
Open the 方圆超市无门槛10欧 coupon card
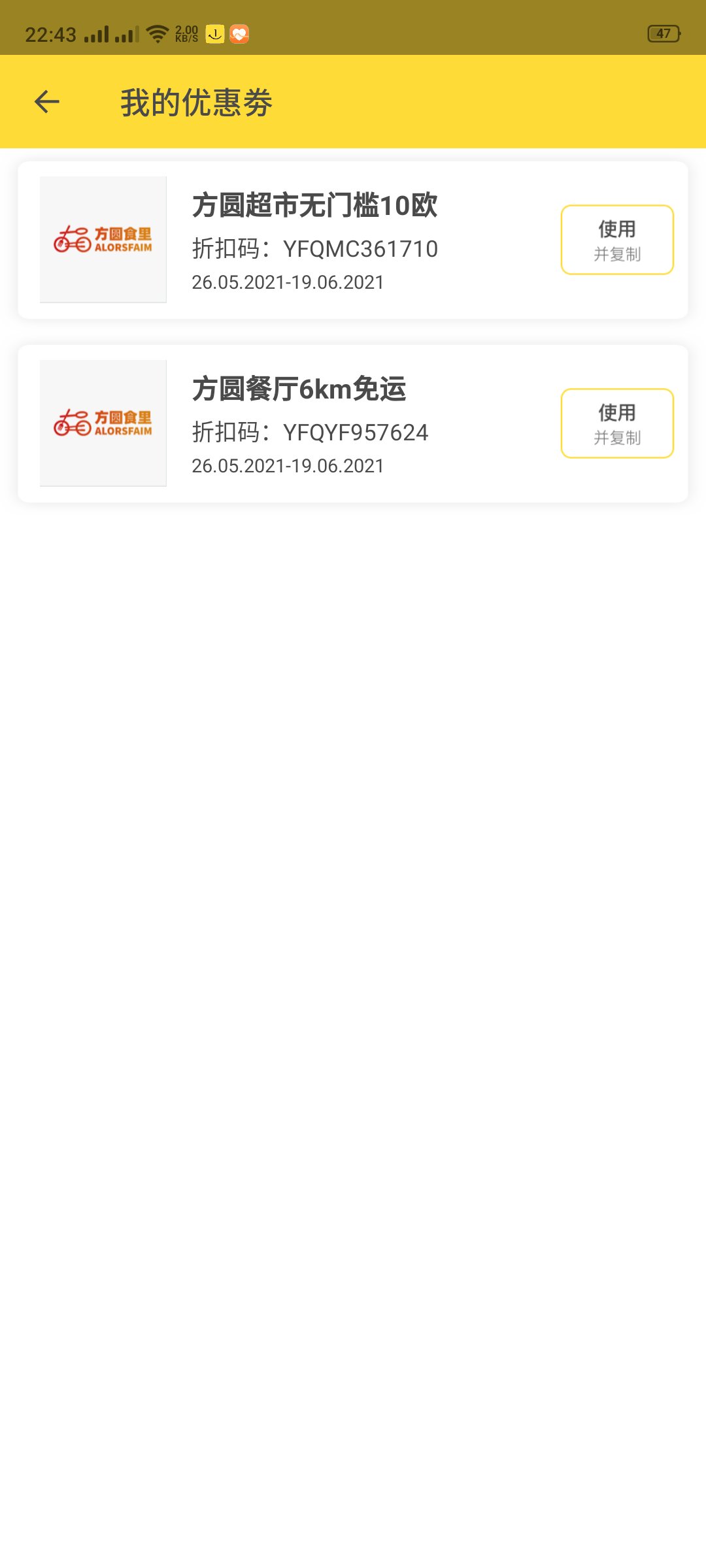[x=353, y=240]
